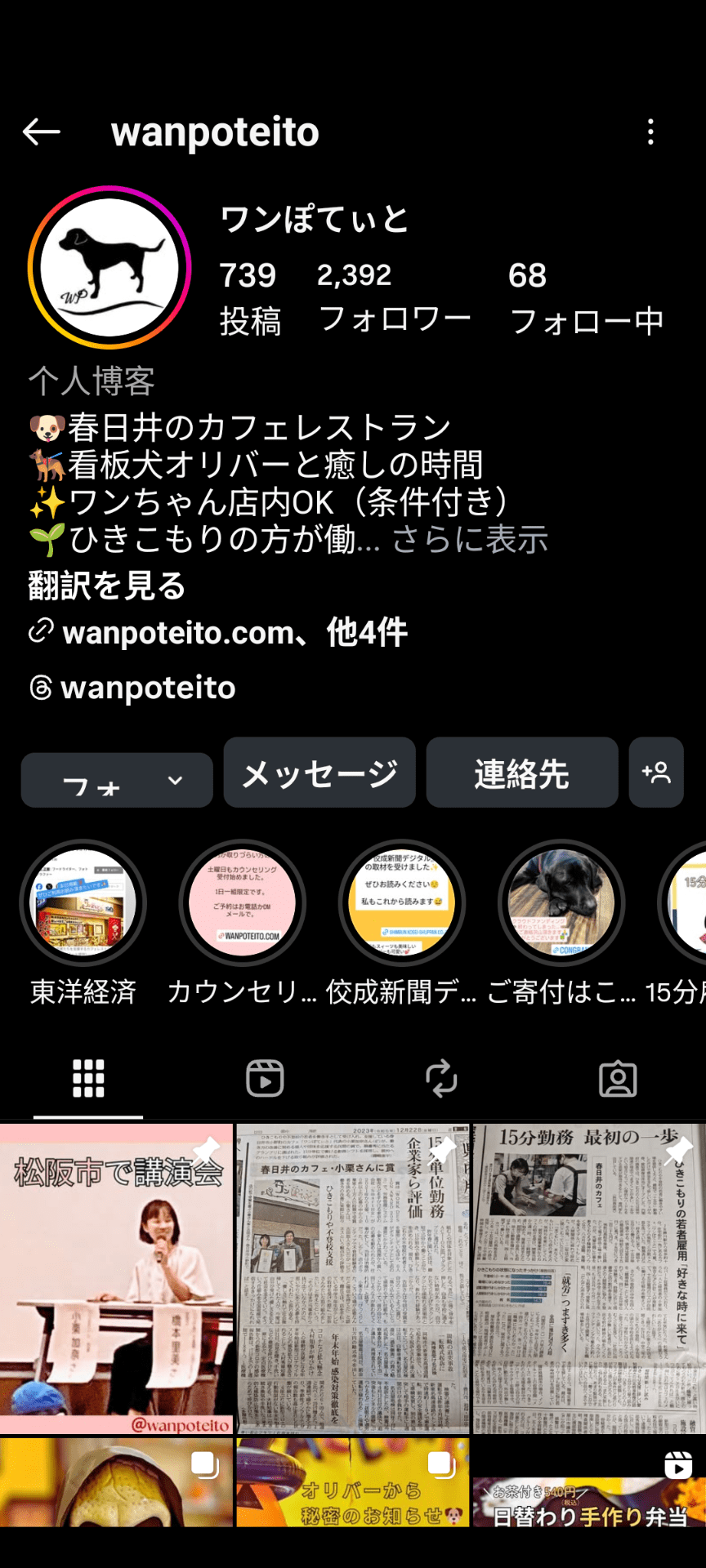Switch to the Reels tab
Image resolution: width=706 pixels, height=1568 pixels.
265,1078
